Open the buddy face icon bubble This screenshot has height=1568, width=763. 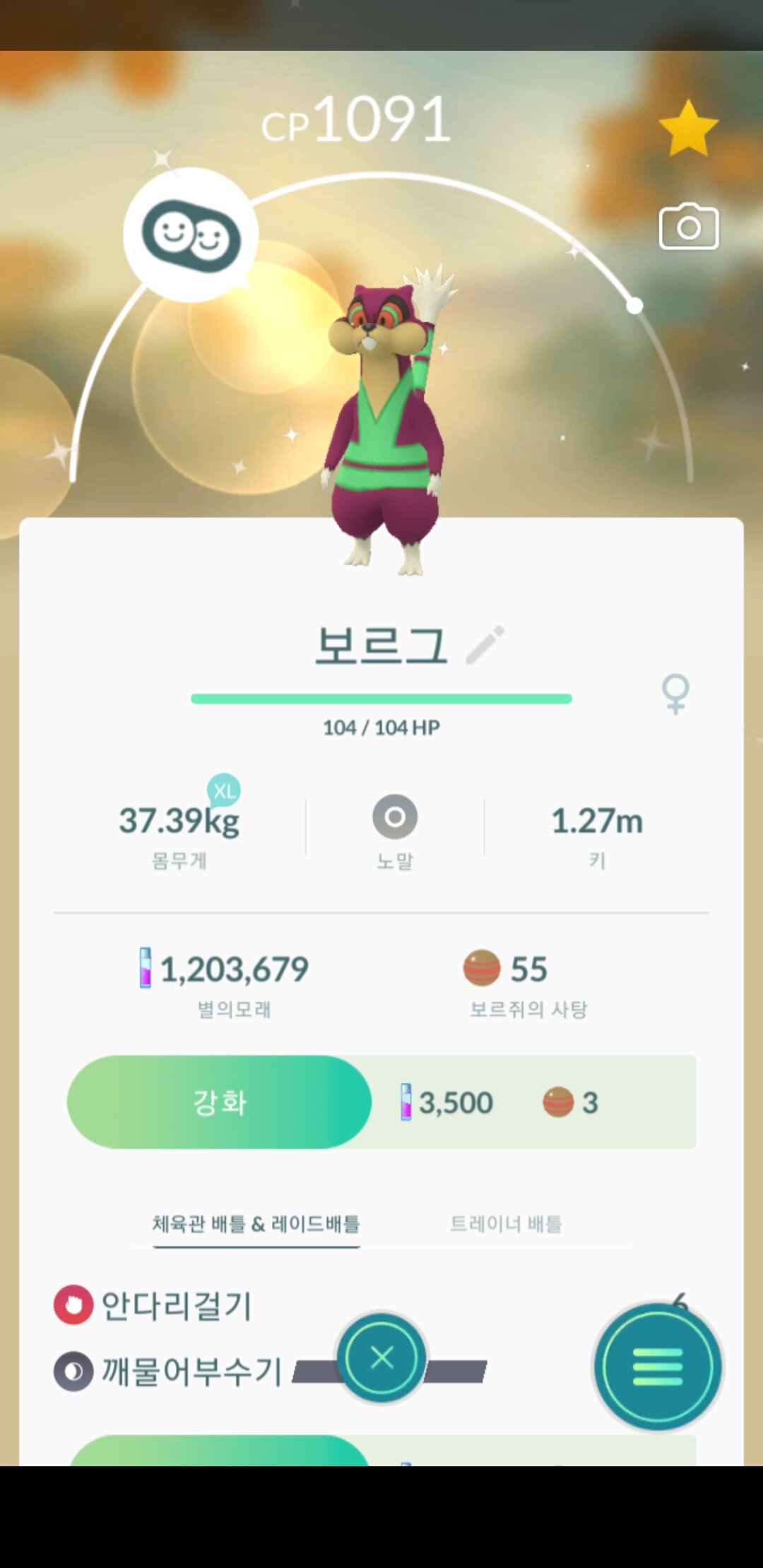tap(191, 235)
